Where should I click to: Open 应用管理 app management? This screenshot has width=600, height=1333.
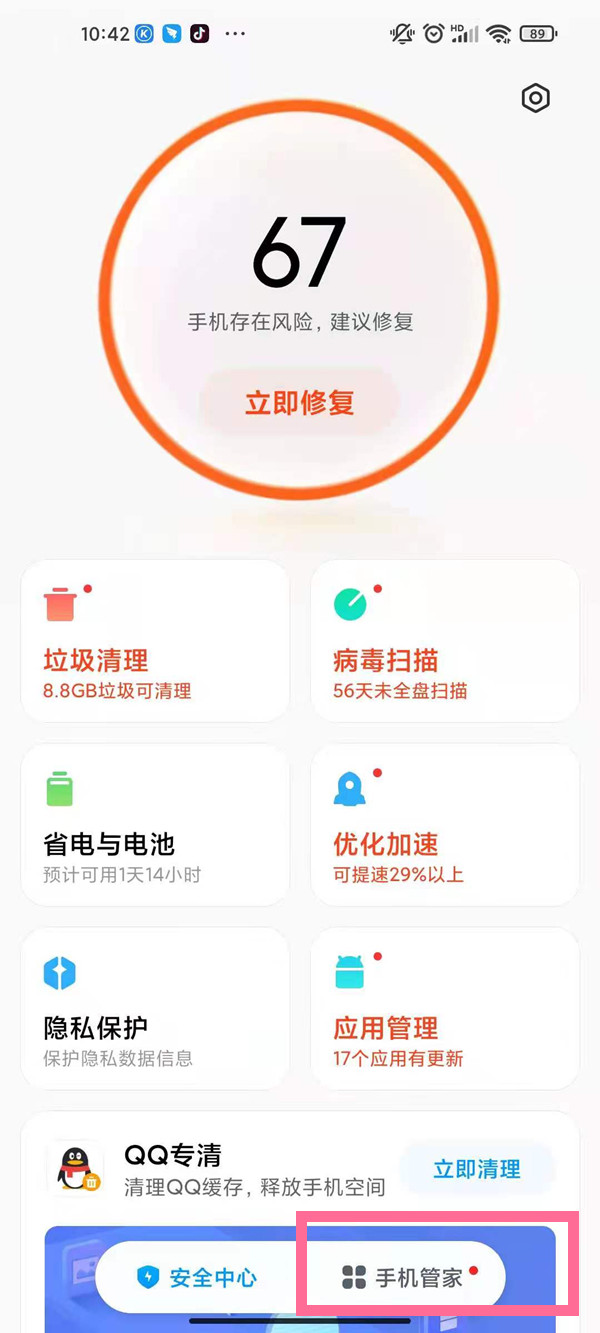pyautogui.click(x=445, y=1008)
